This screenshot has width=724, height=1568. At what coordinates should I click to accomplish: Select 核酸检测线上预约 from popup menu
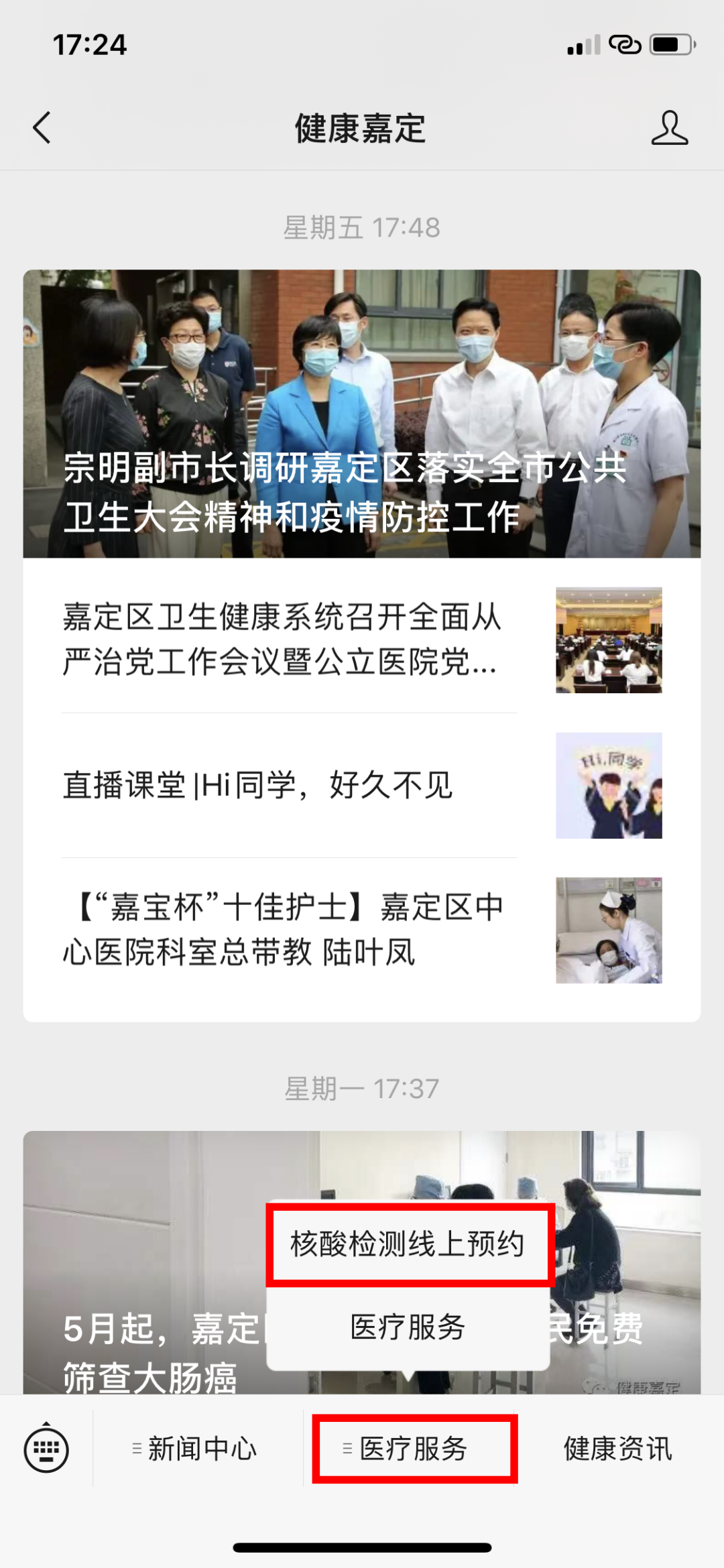point(408,1244)
